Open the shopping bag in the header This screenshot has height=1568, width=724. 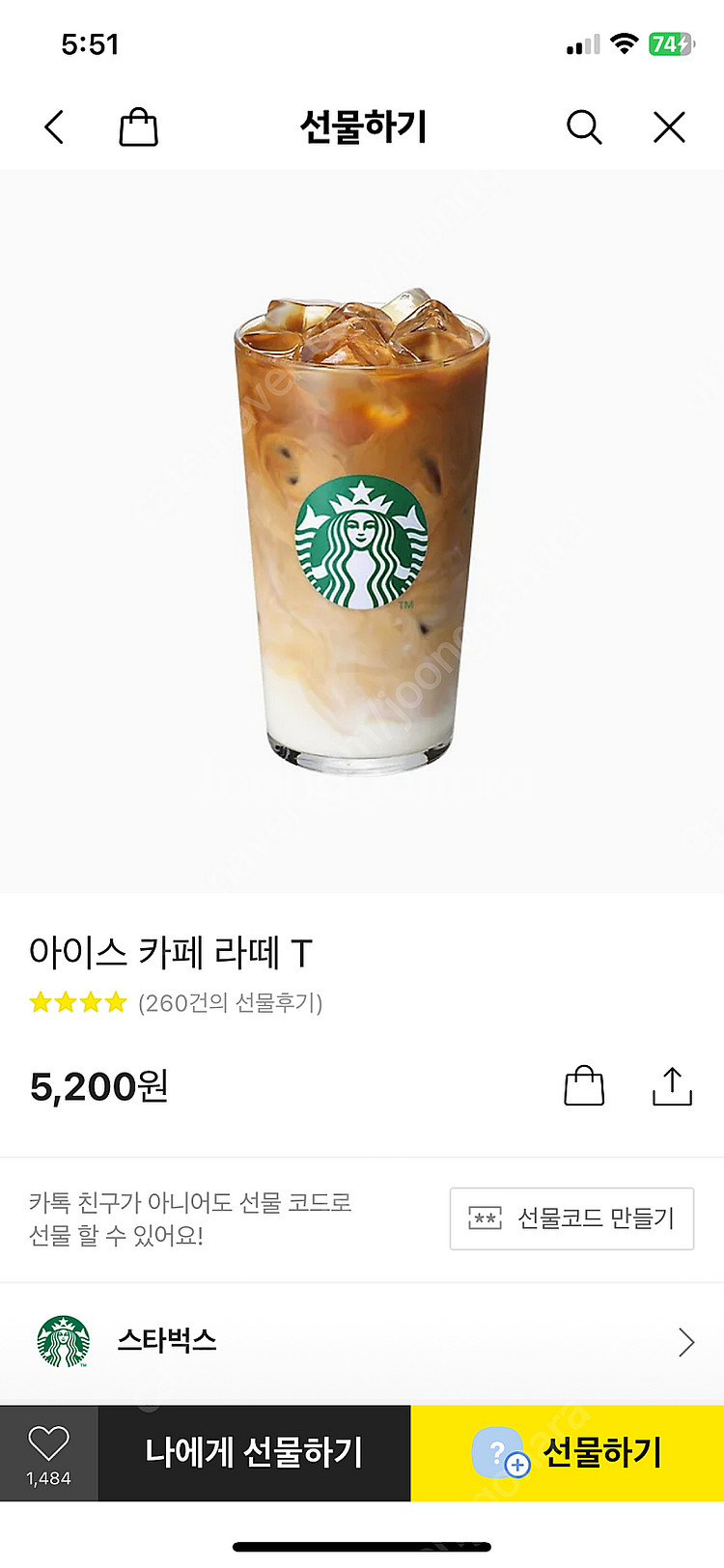point(138,127)
